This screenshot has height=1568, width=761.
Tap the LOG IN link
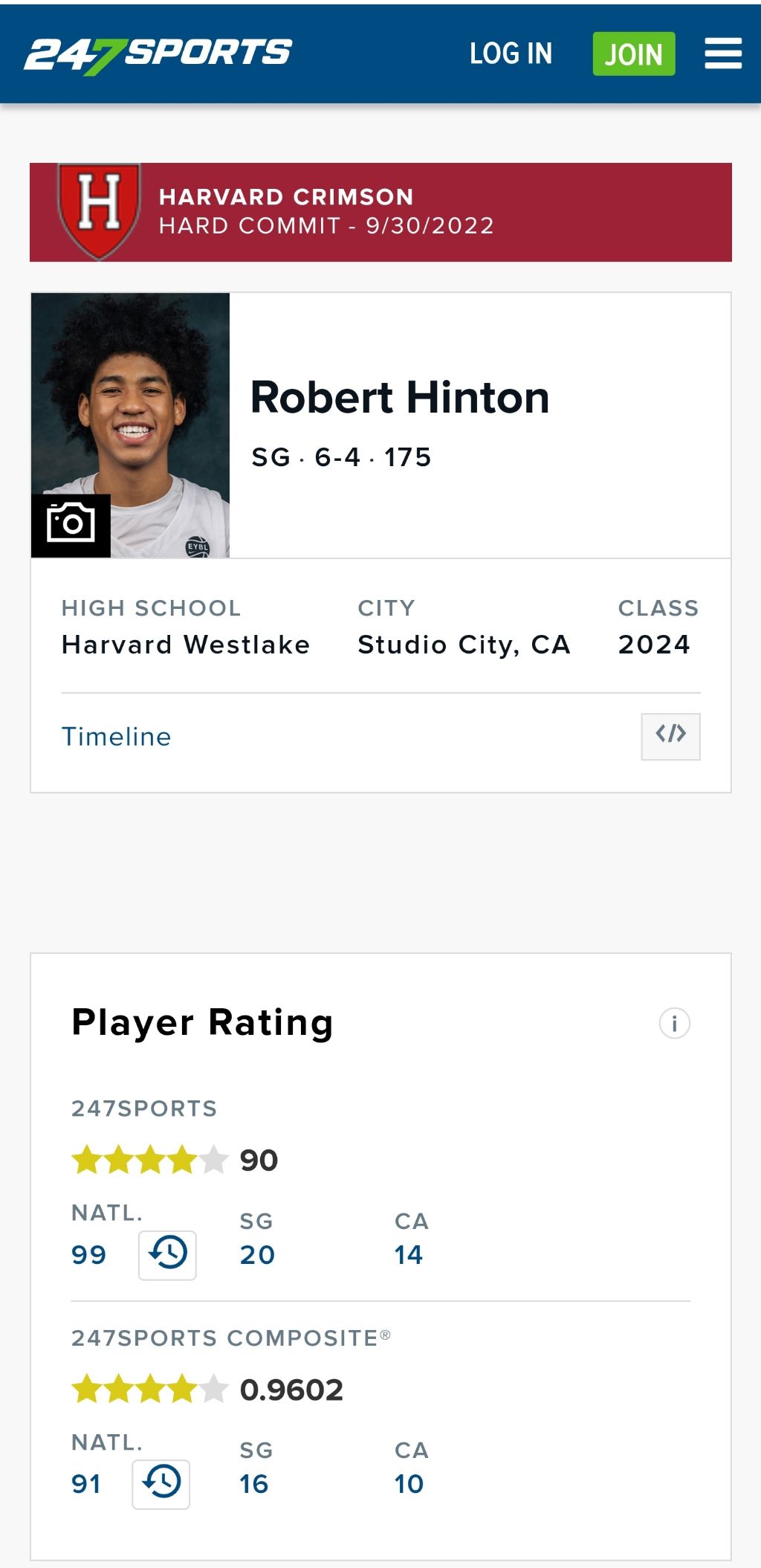(511, 54)
